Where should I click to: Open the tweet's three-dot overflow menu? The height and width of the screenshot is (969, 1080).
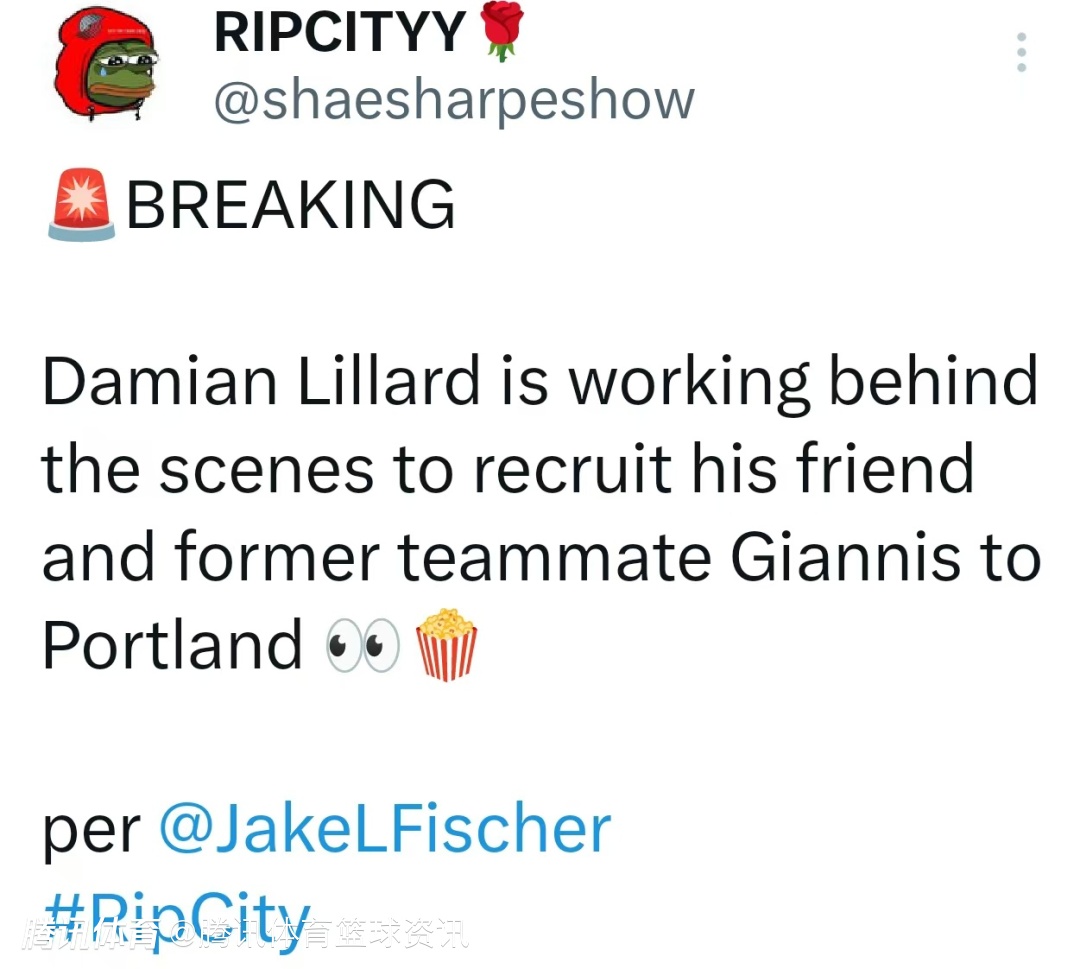tap(1021, 52)
